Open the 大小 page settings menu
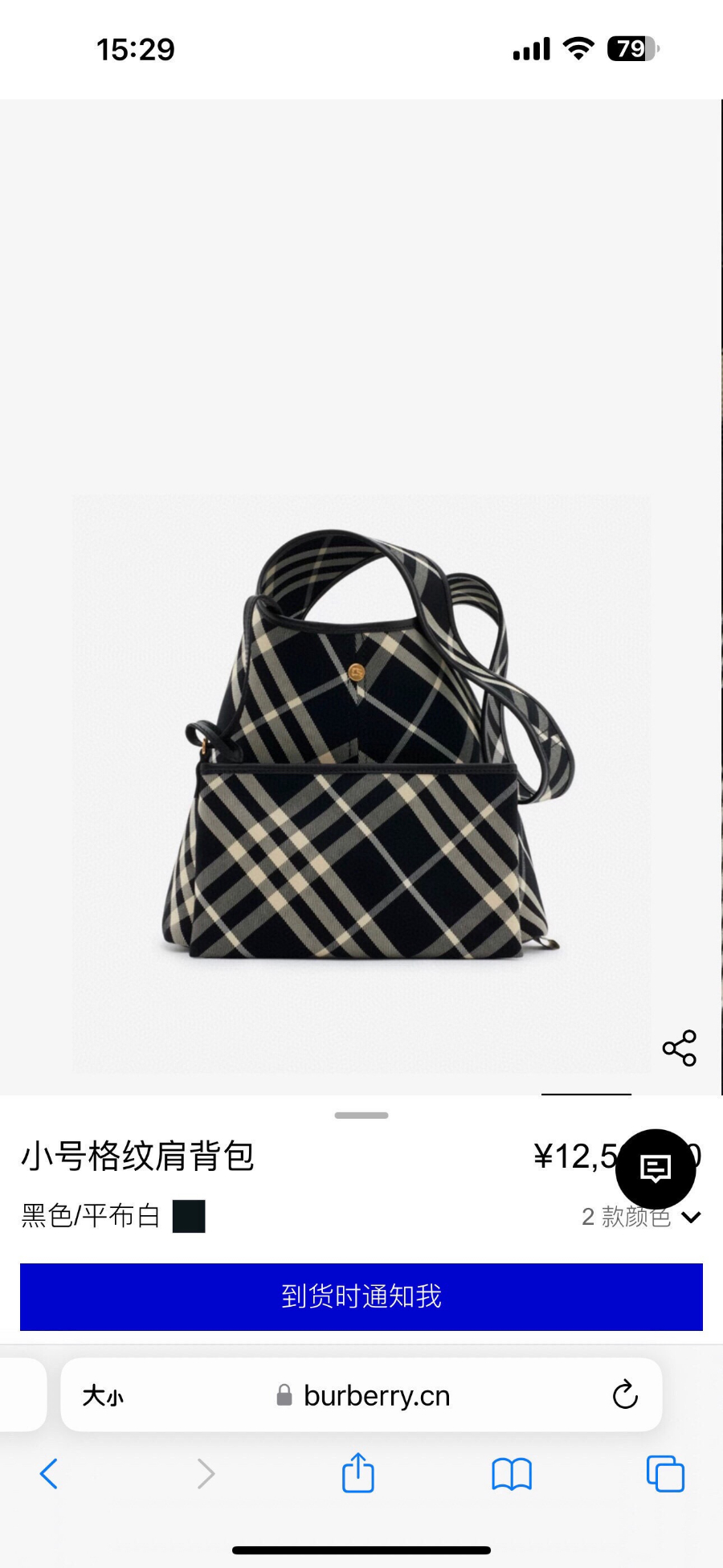Screen dimensions: 723x1568 (103, 1396)
